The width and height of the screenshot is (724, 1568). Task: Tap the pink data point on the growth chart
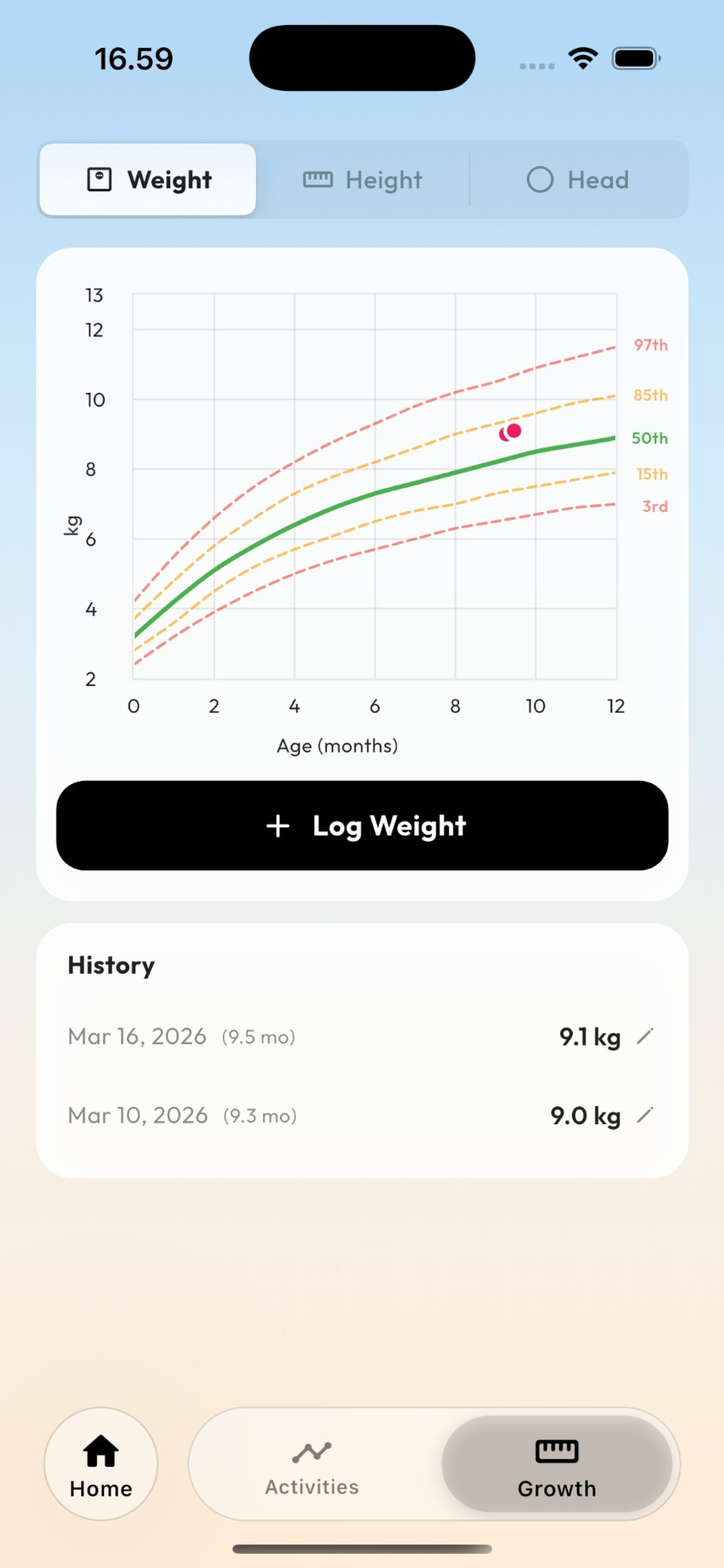pyautogui.click(x=513, y=431)
